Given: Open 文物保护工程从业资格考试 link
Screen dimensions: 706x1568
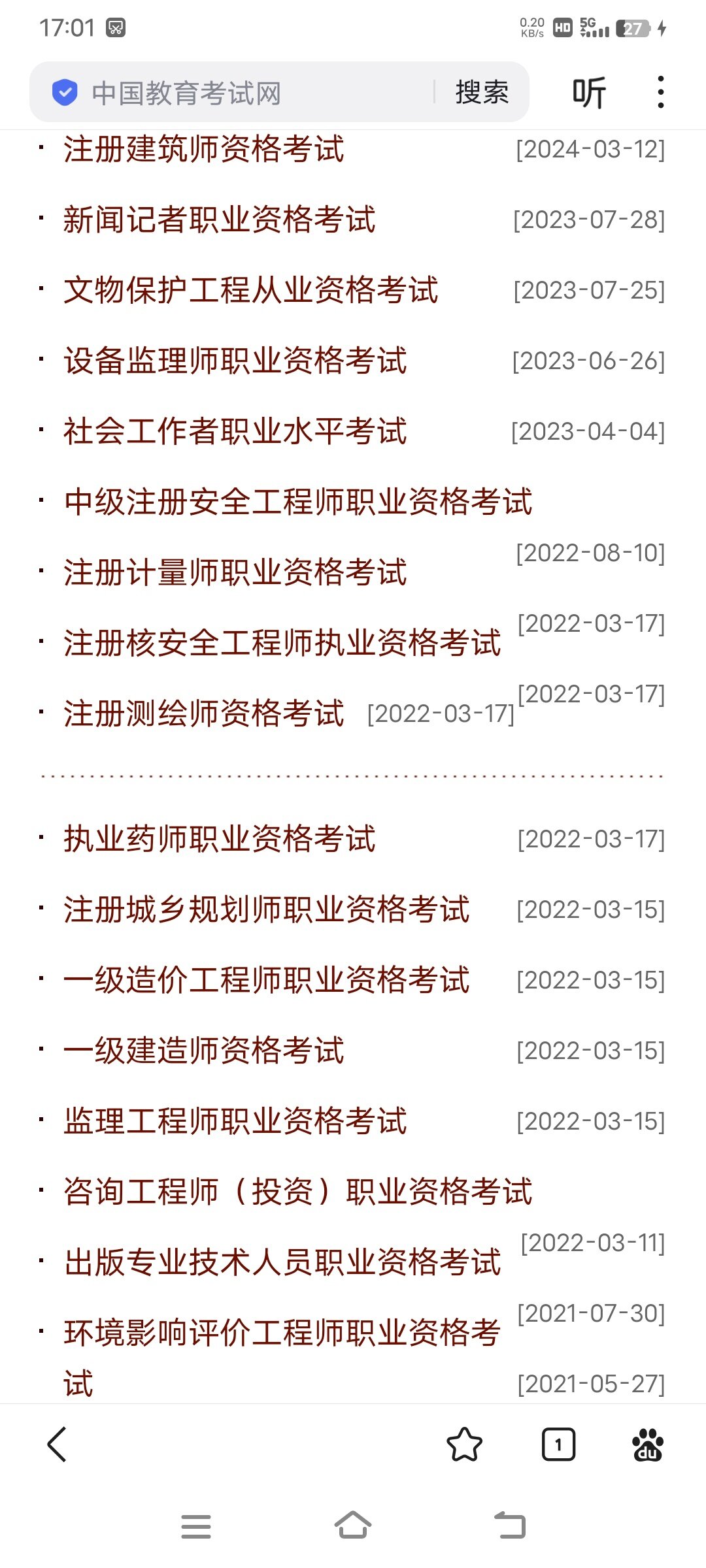Looking at the screenshot, I should [251, 290].
